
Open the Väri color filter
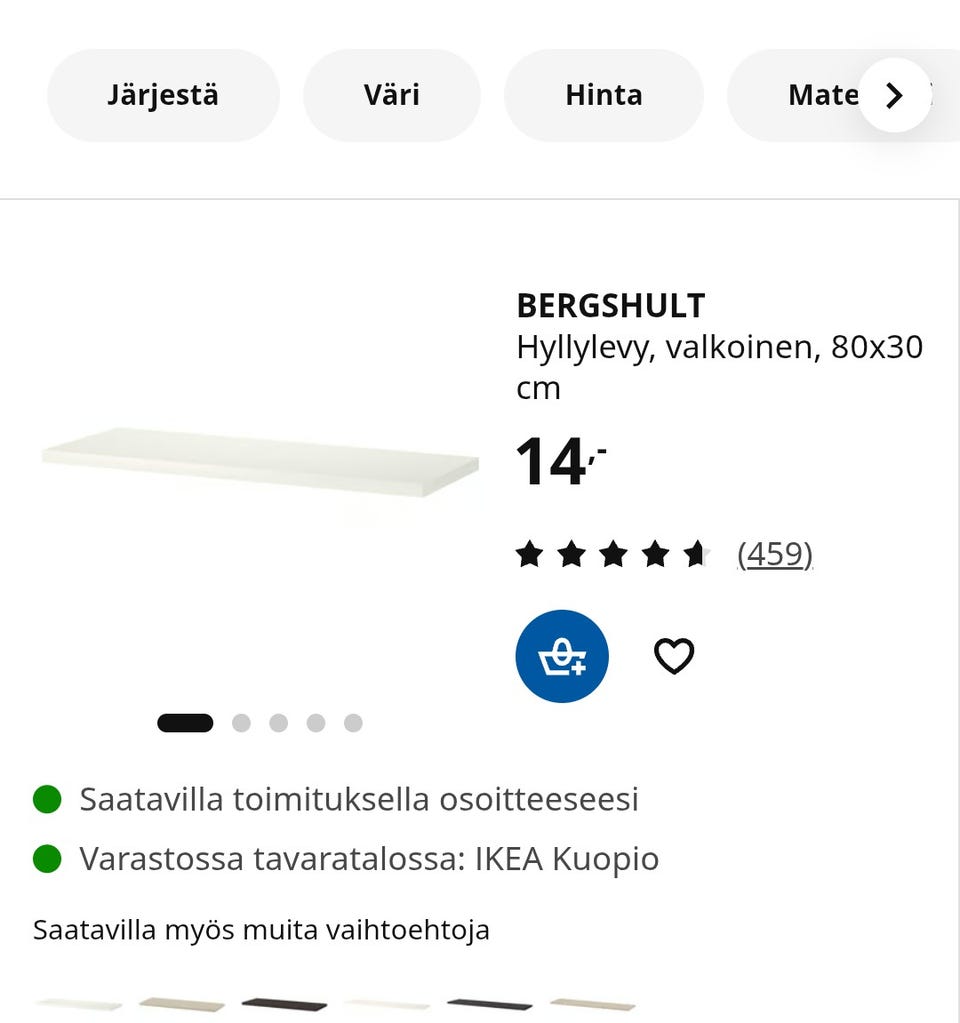pos(391,95)
